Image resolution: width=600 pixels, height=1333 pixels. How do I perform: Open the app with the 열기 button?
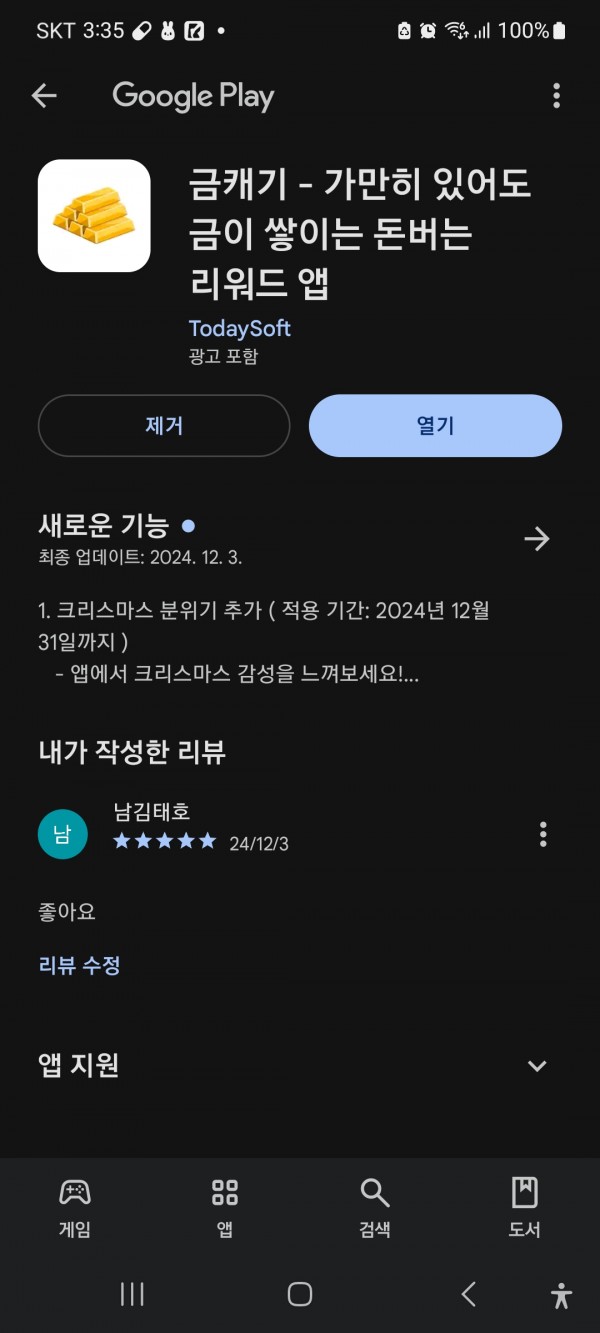435,426
